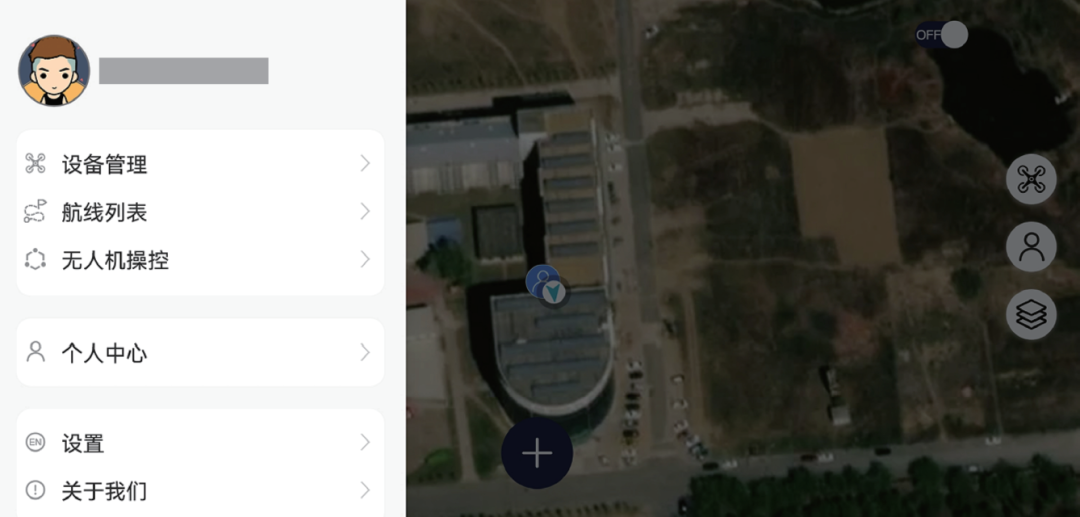
Task: Tap the person icon button on map
Action: [1031, 247]
